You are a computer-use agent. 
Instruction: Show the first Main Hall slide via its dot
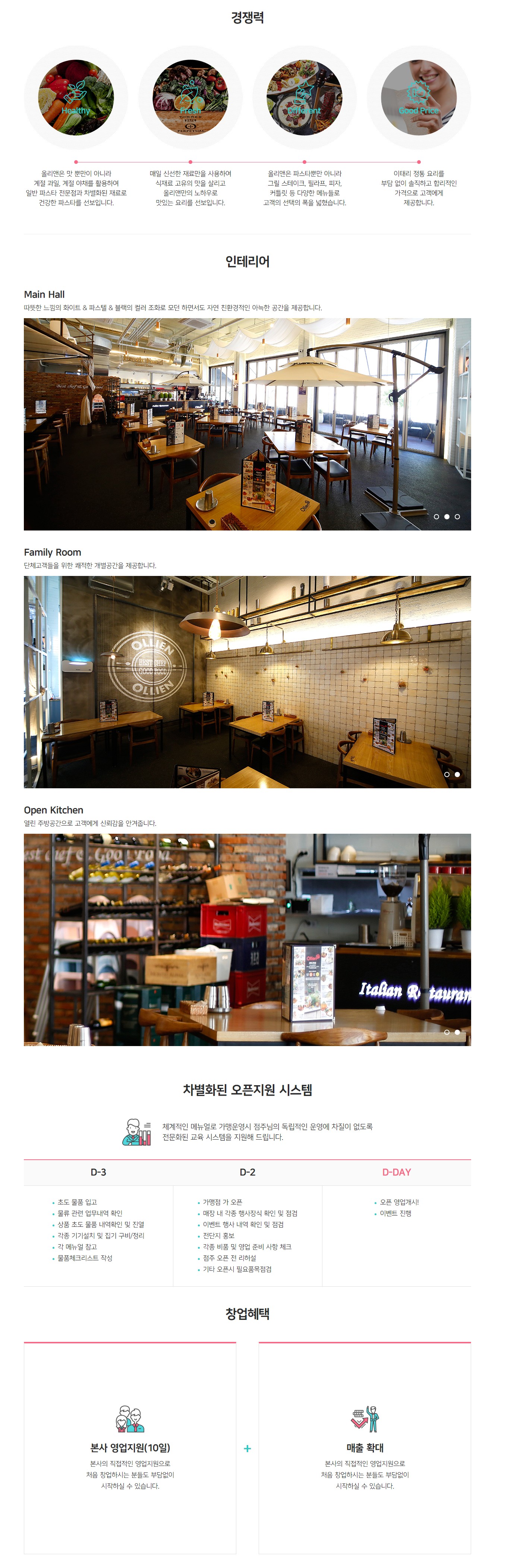pos(436,517)
